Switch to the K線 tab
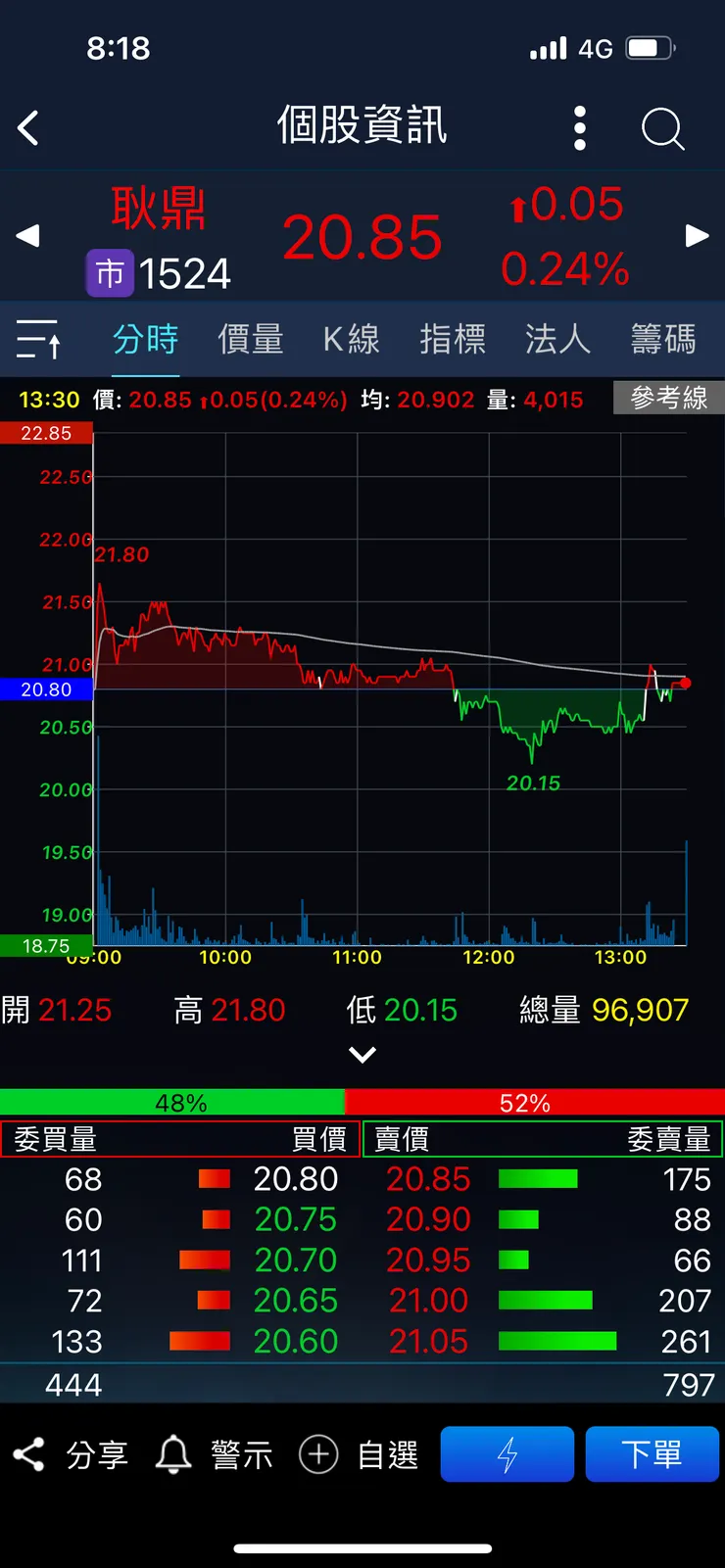 [x=352, y=339]
